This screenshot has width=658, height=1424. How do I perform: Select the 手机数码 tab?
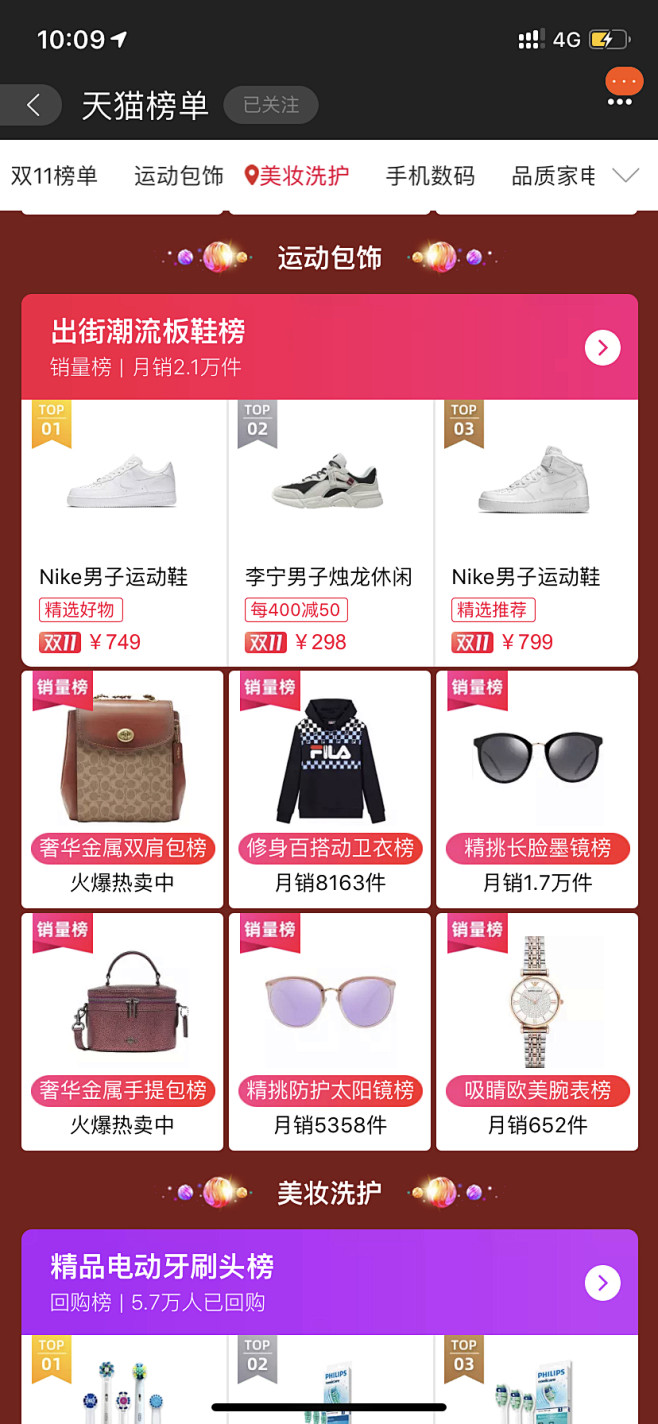[x=430, y=176]
